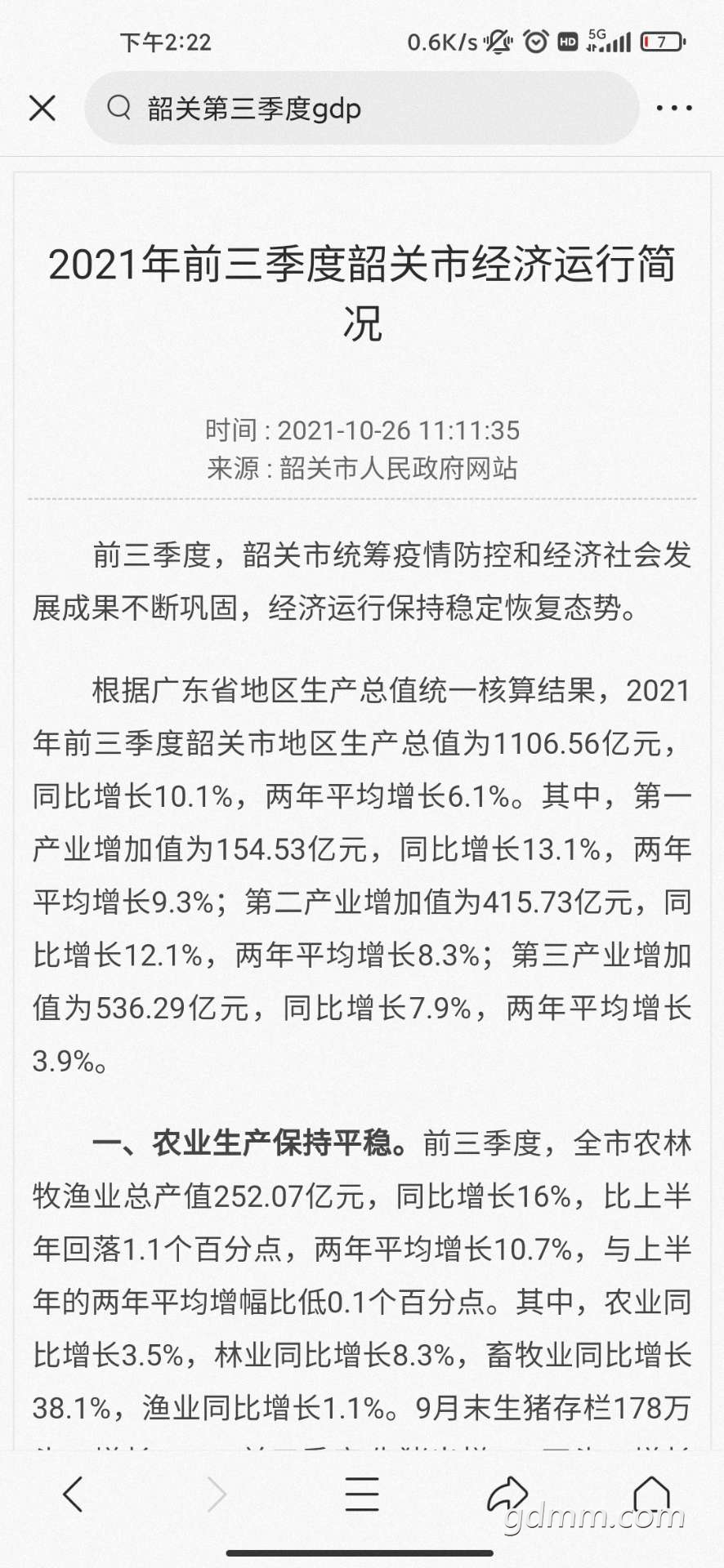Go forward with the bottom forward arrow
Screen dimensions: 724x1568
[217, 1494]
